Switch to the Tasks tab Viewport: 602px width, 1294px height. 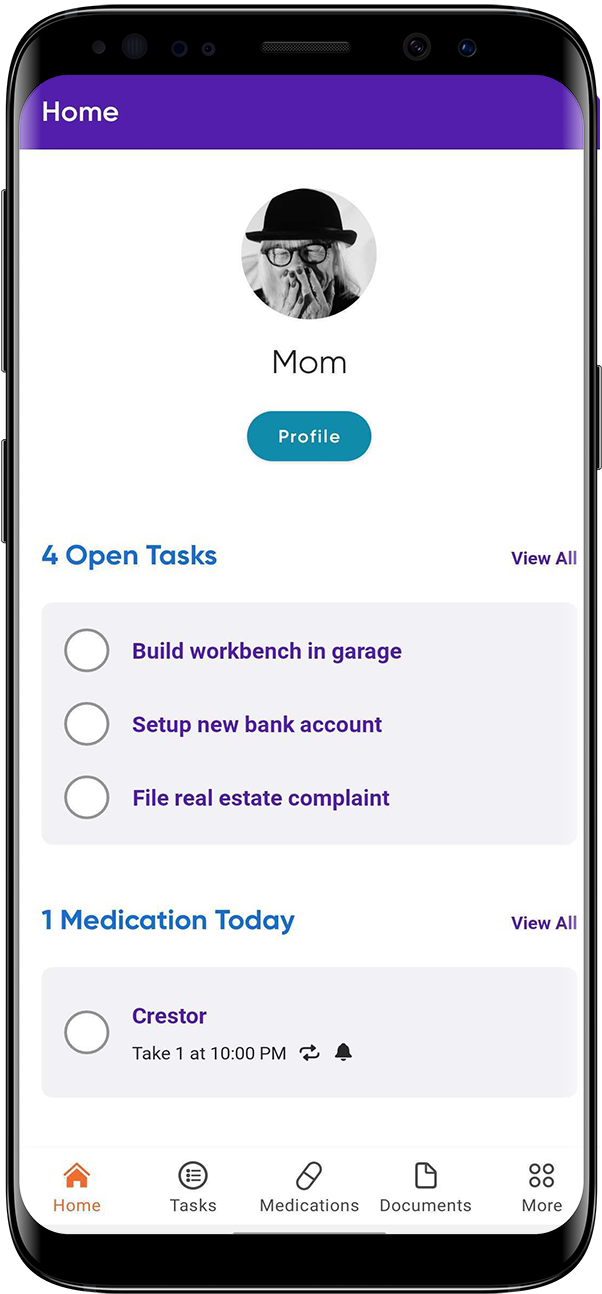point(193,1187)
